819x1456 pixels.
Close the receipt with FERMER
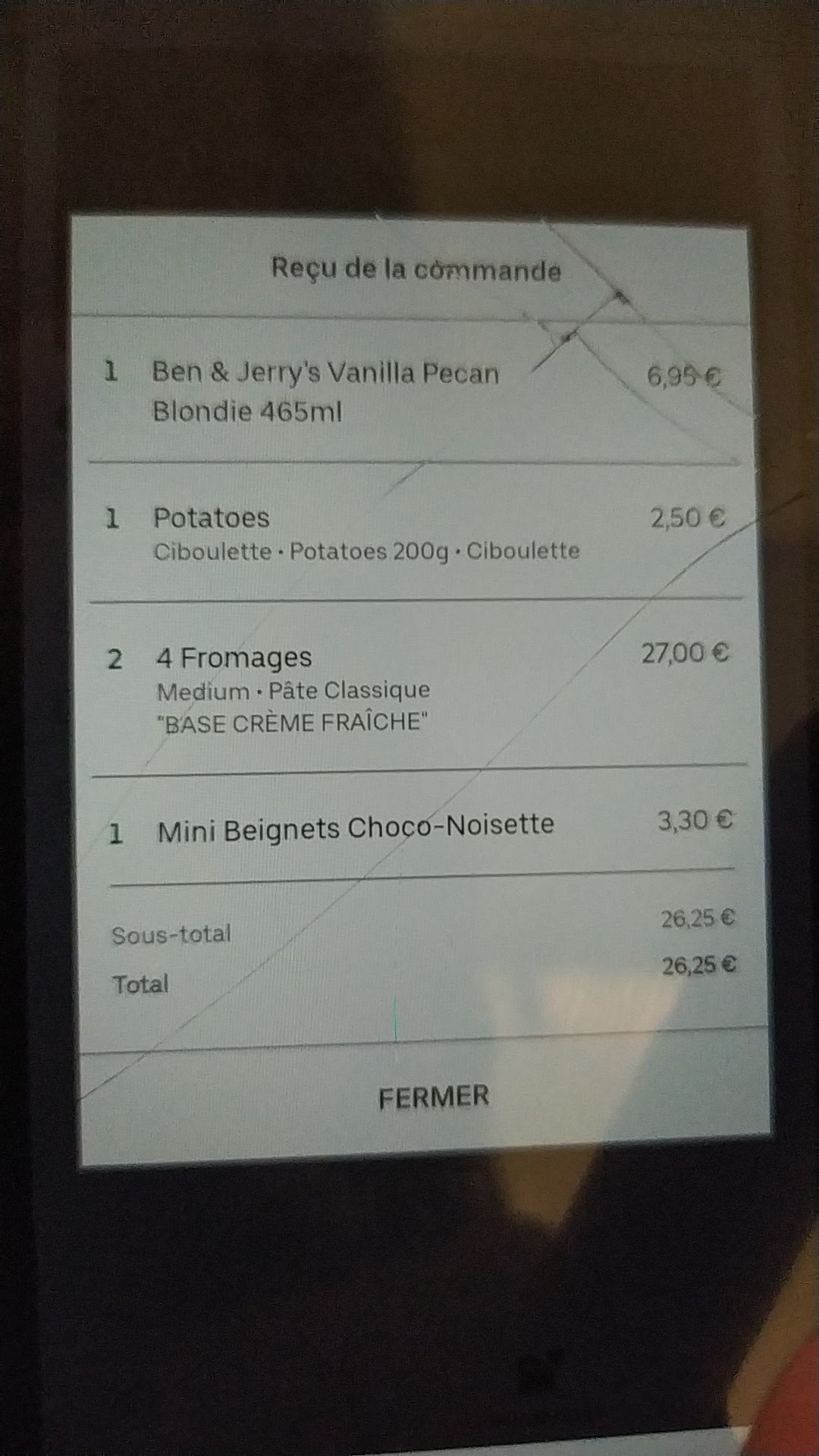(x=433, y=1097)
